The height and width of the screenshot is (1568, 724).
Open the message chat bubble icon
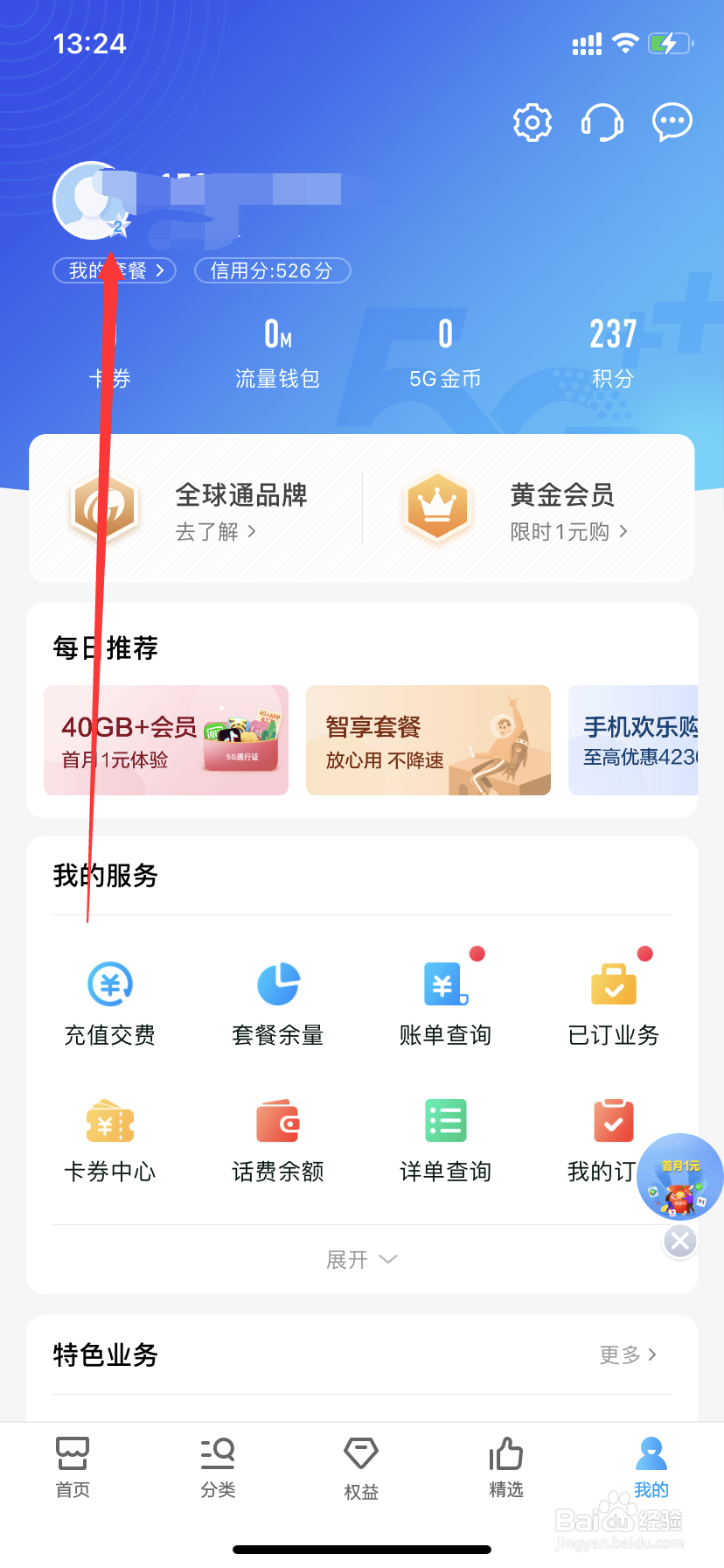coord(671,122)
